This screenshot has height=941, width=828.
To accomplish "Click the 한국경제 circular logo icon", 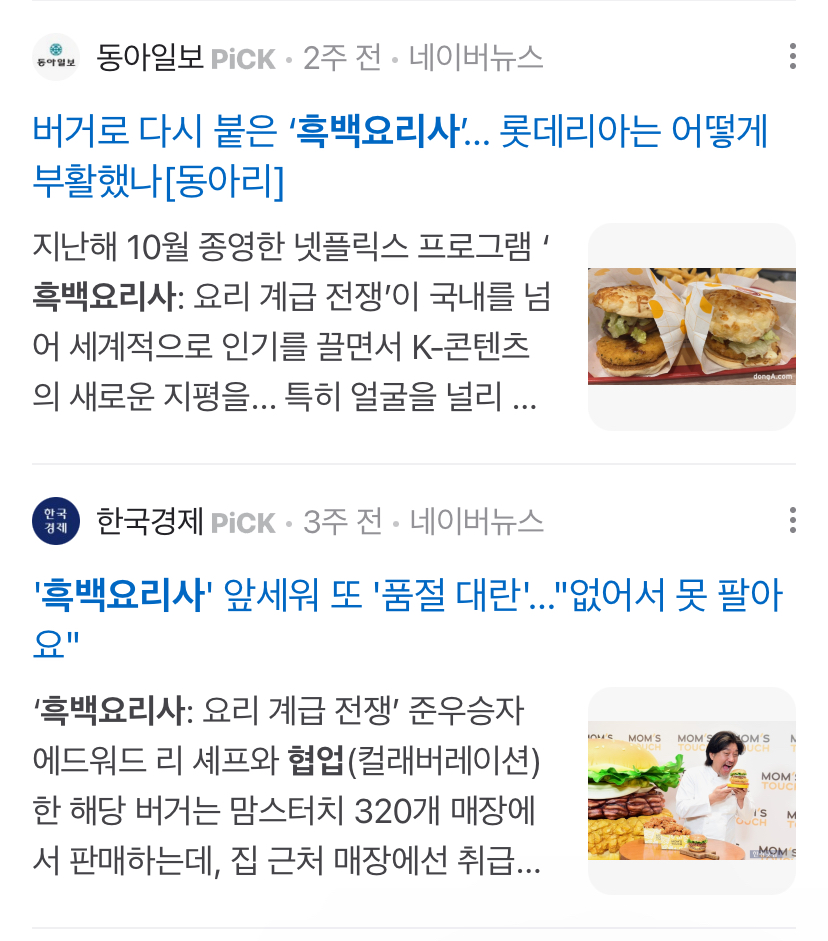I will (x=57, y=521).
